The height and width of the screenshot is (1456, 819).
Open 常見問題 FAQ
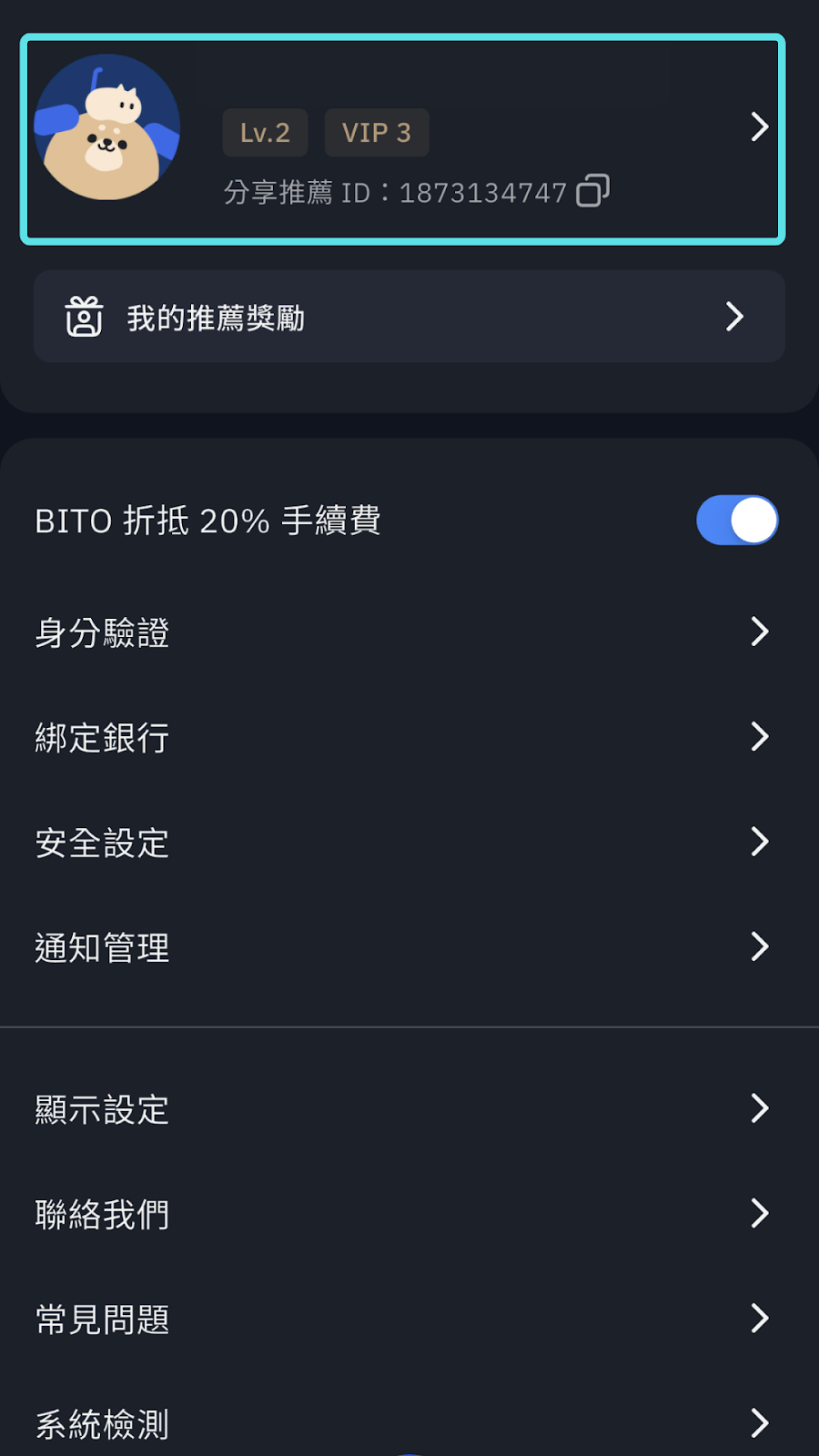coord(409,1319)
